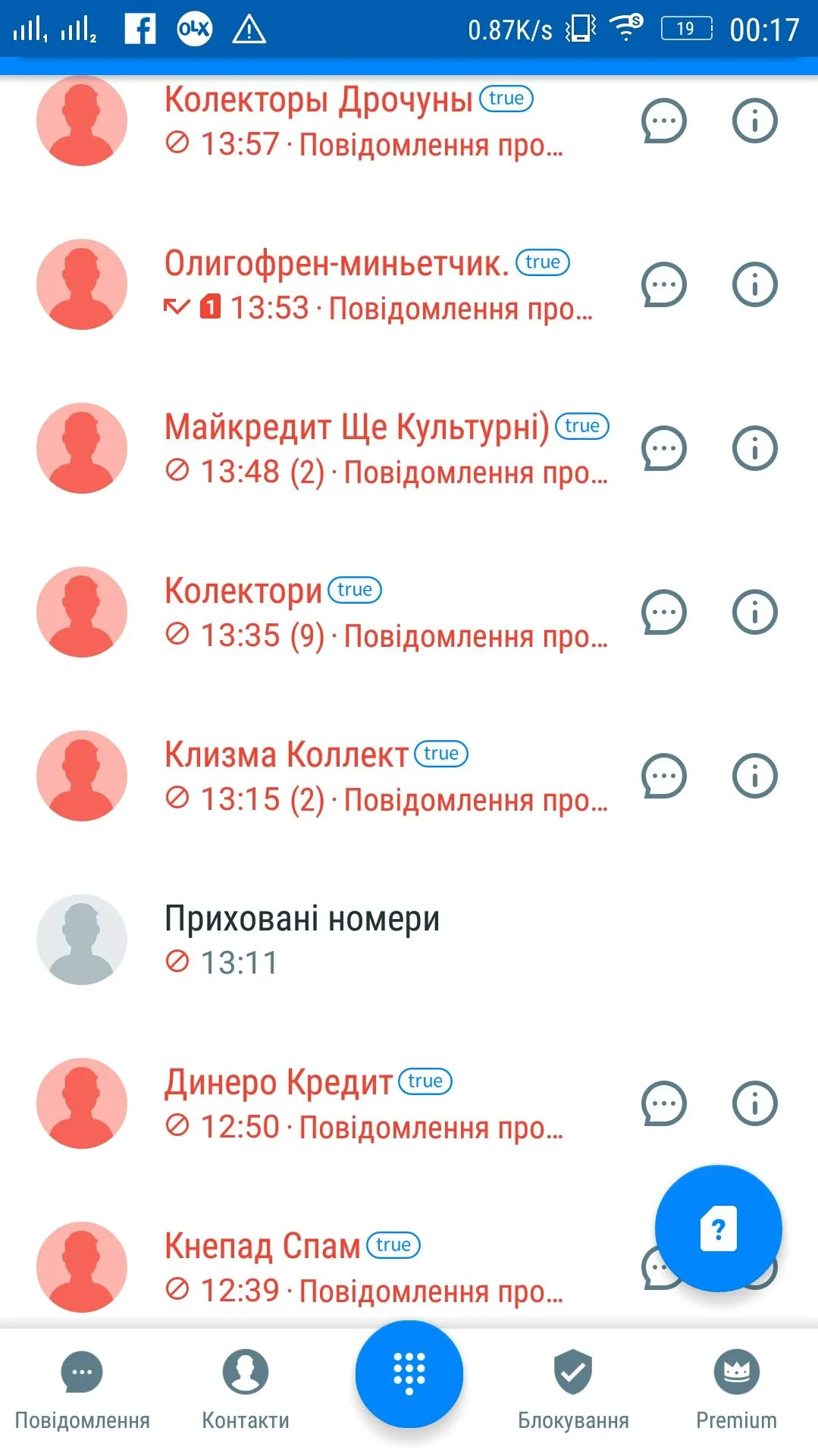View info for Клизма Коллект
Screen dimensions: 818x1456
tap(754, 776)
